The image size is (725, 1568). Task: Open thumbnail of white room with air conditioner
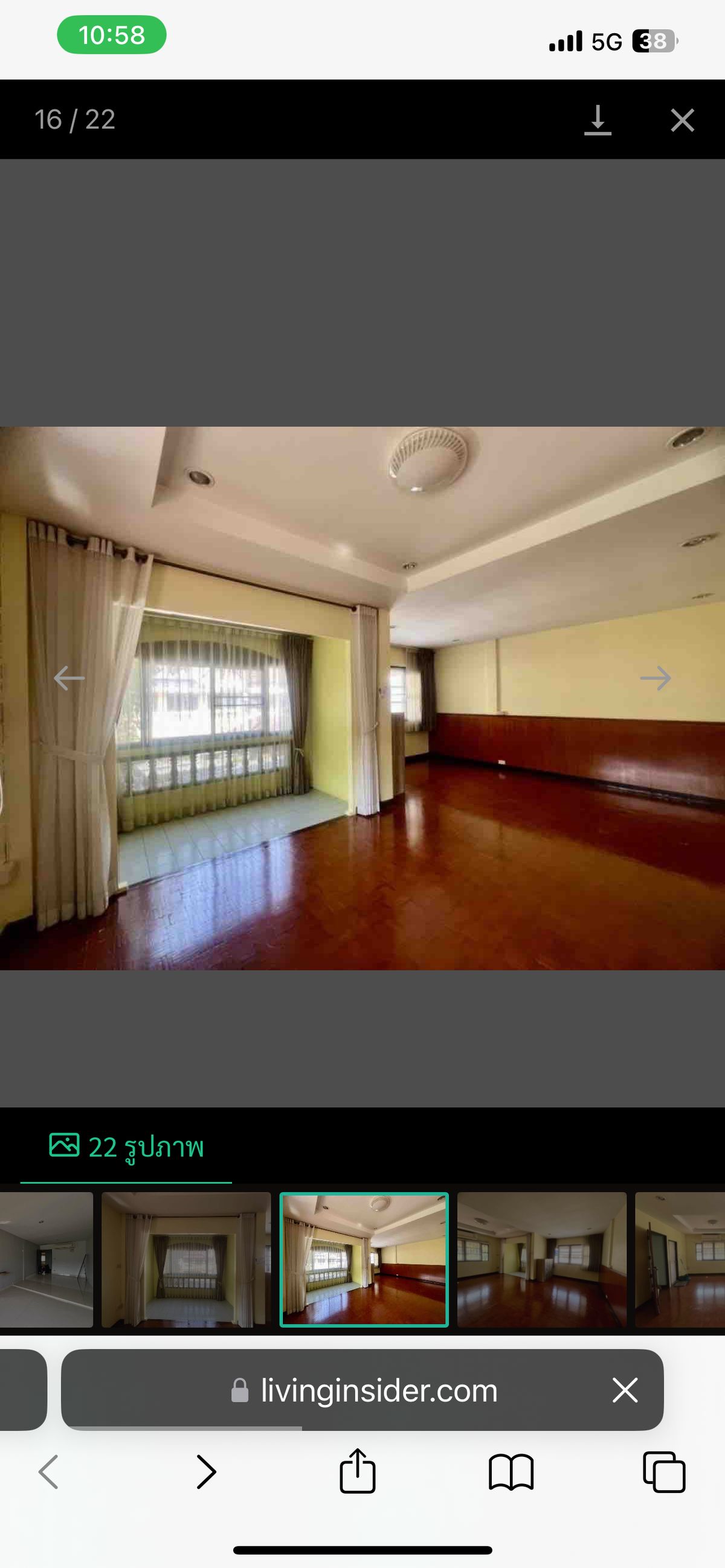[47, 1259]
